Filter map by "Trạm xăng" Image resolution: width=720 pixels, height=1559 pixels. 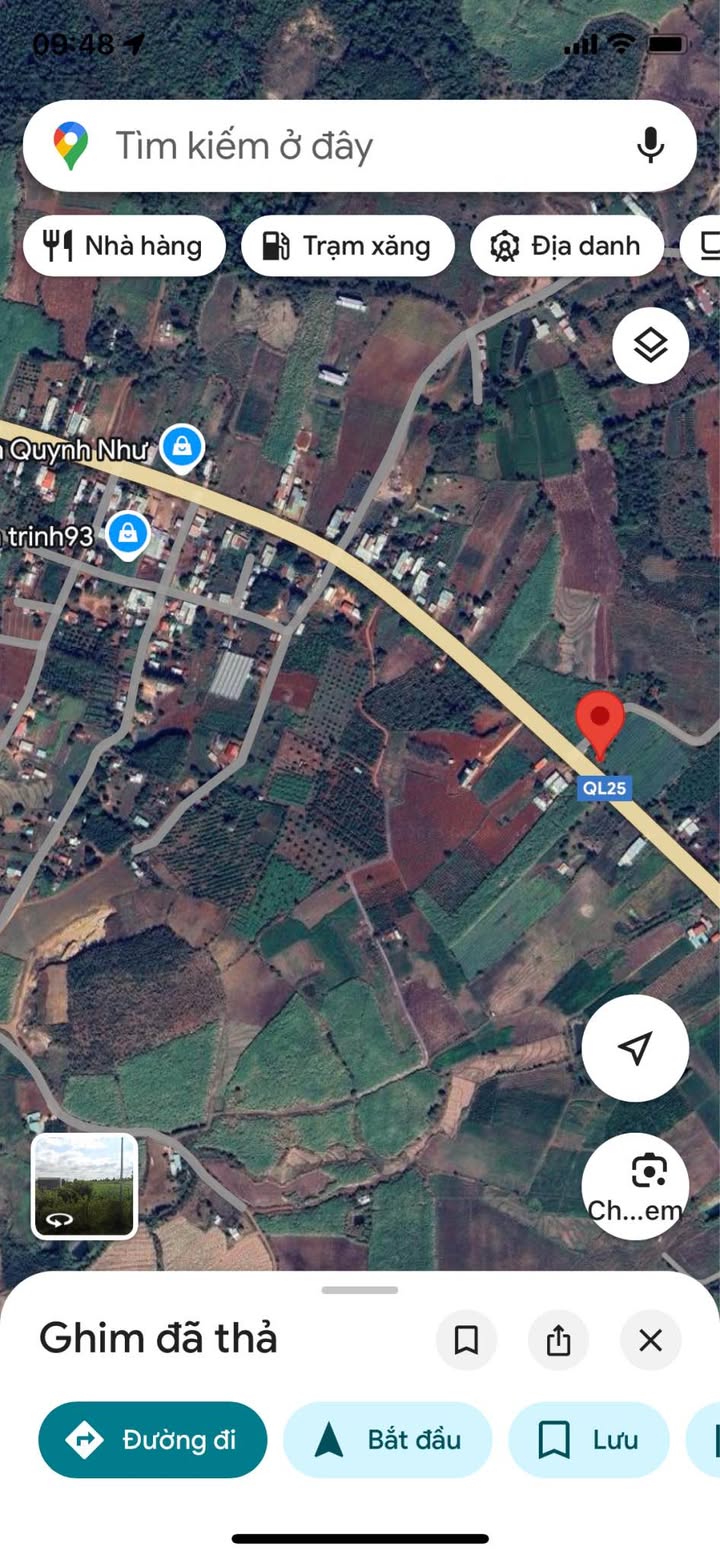coord(347,246)
